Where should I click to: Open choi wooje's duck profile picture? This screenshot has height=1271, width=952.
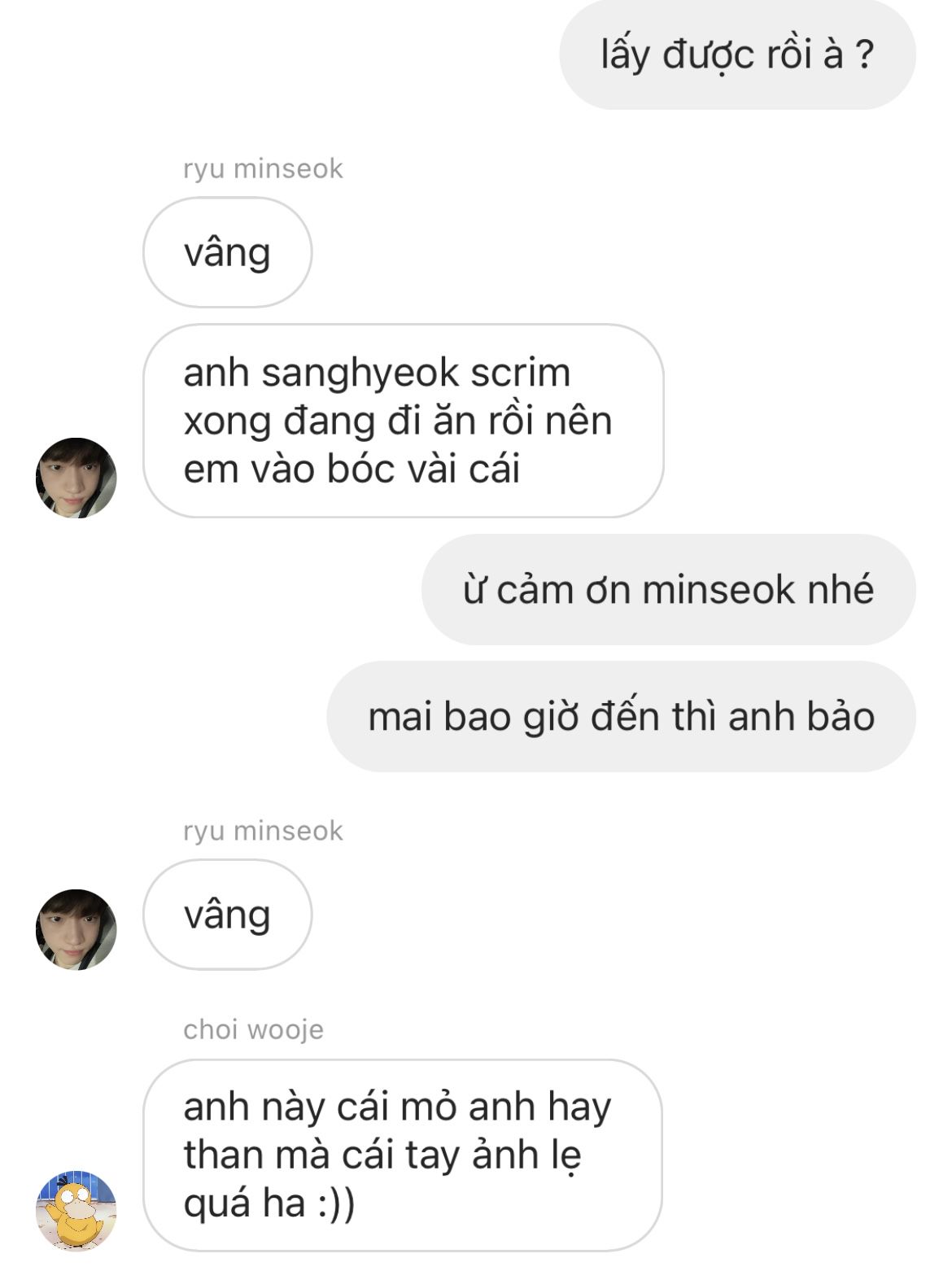pyautogui.click(x=76, y=1210)
